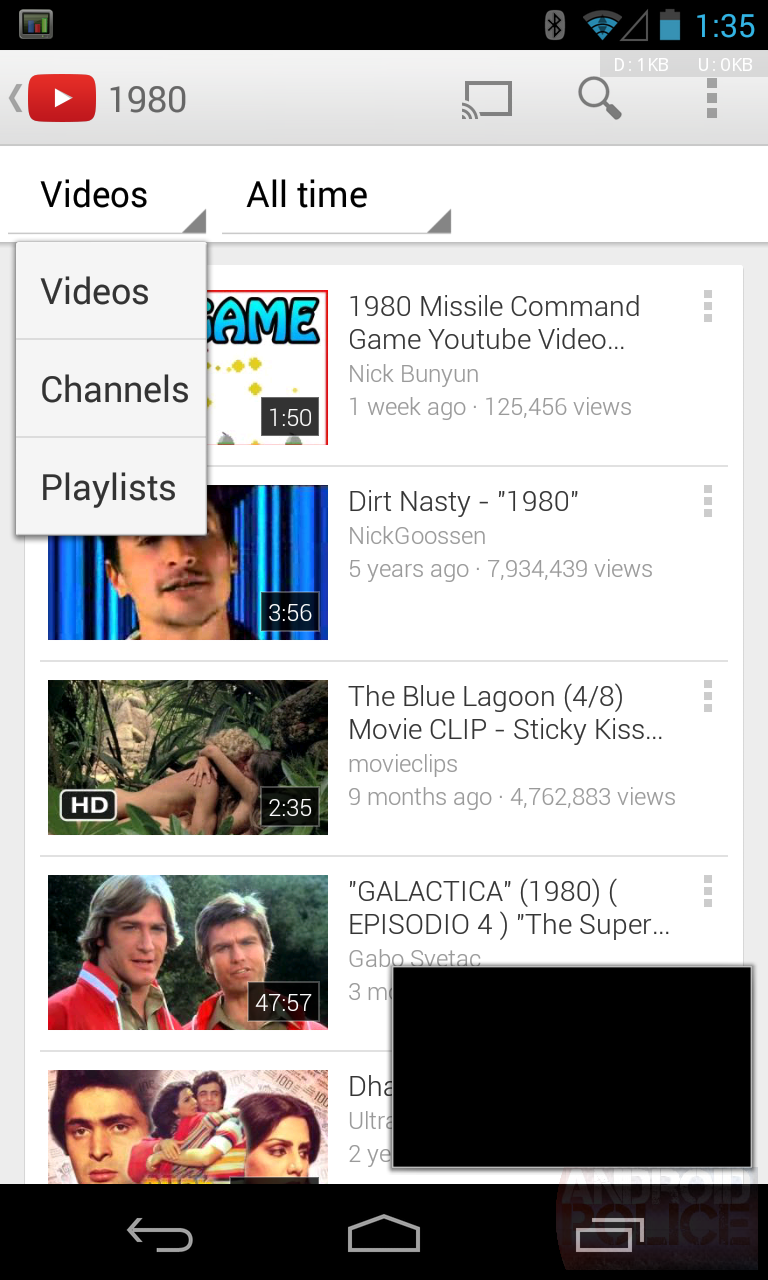Open the app bar overflow menu
Screen dimensions: 768x1280
click(x=712, y=98)
